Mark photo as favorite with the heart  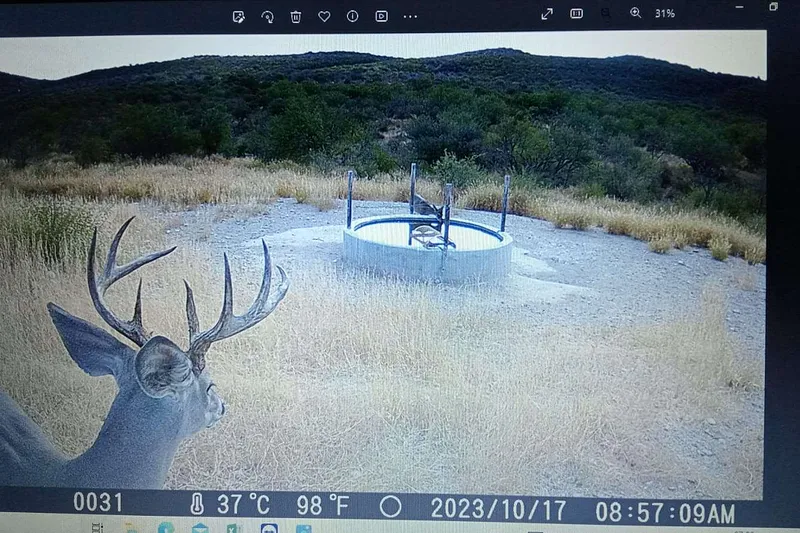coord(324,16)
